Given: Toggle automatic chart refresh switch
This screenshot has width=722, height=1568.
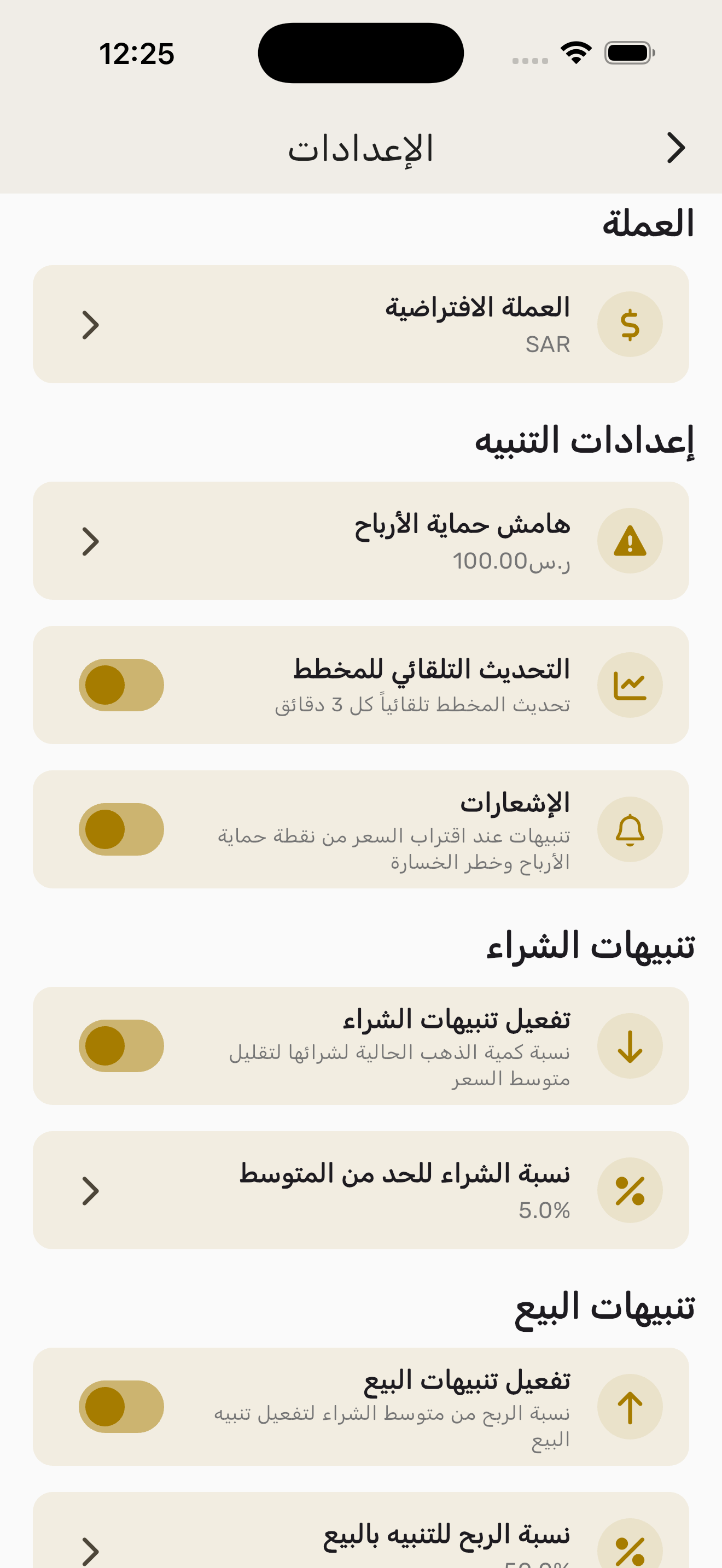Looking at the screenshot, I should click(121, 685).
